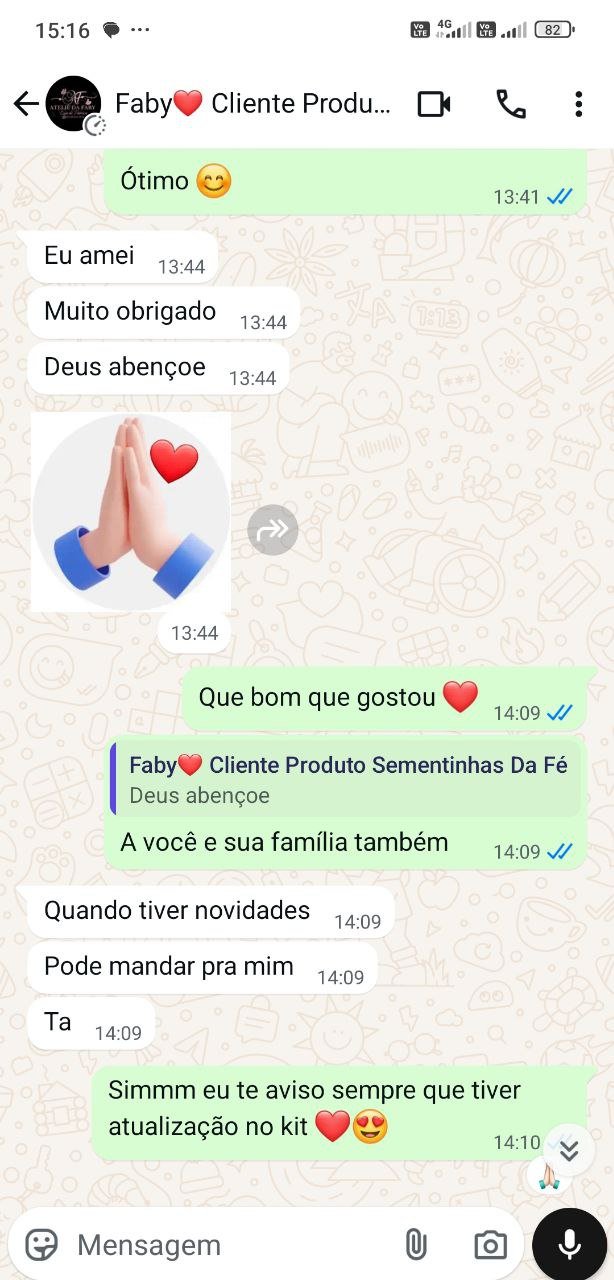Tap the microphone voice message button
Screen dimensions: 614x1280
click(x=570, y=1244)
